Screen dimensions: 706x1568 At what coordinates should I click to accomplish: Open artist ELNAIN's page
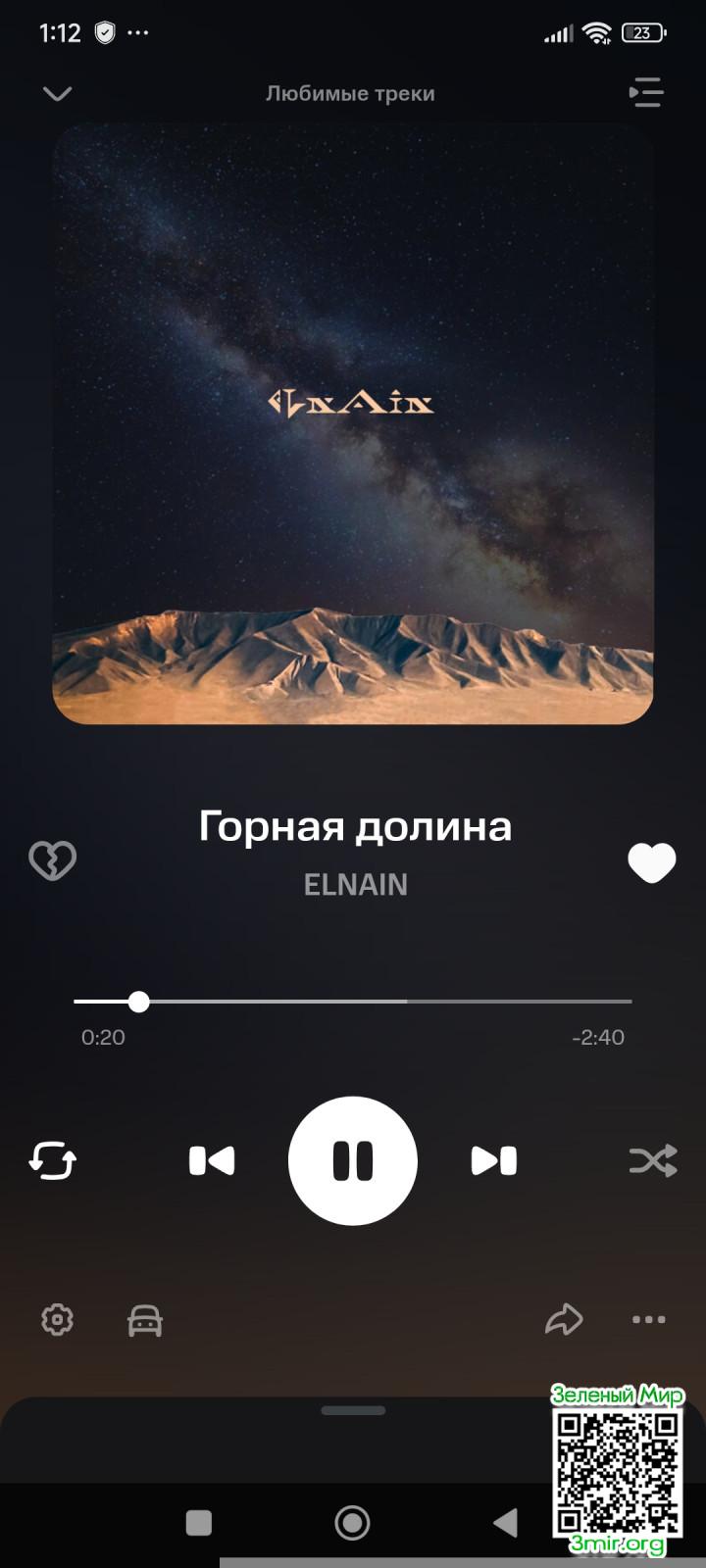point(355,885)
